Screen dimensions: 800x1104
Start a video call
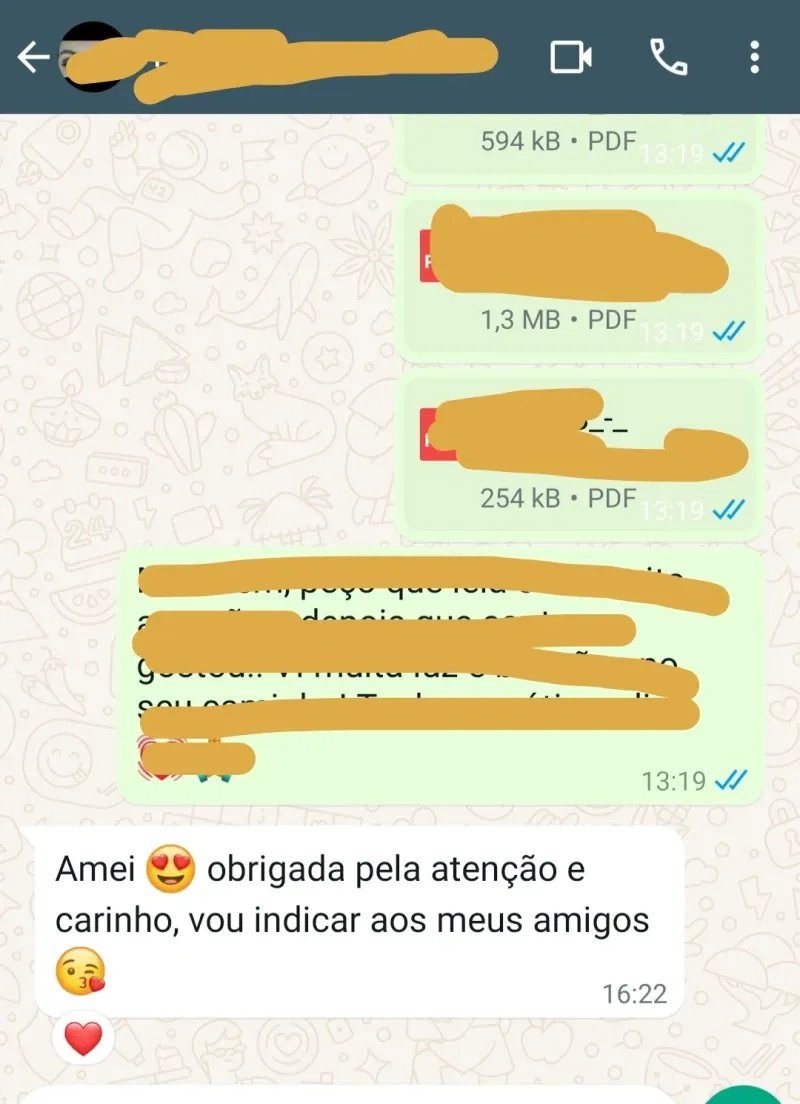pos(571,58)
